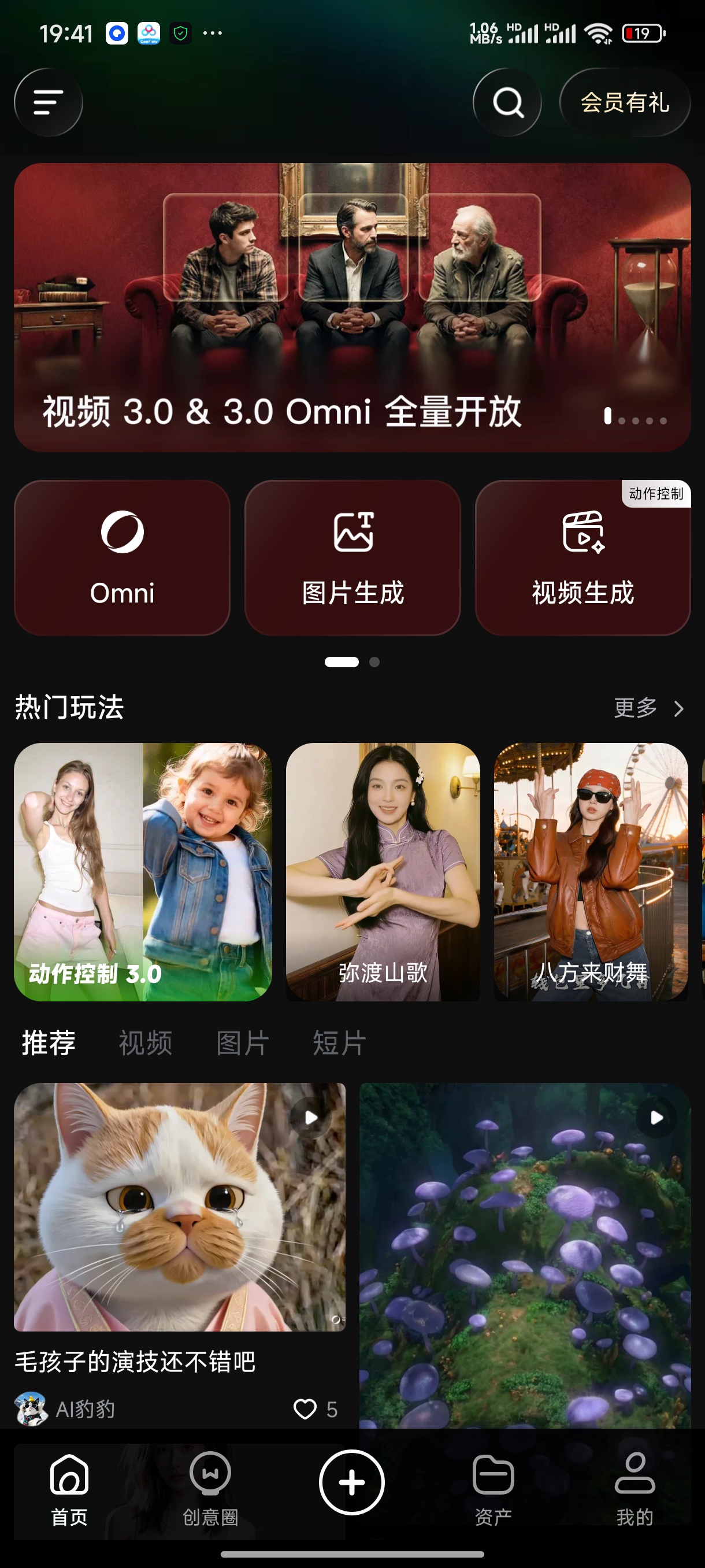Tap the 会员有礼 button
Image resolution: width=705 pixels, height=1568 pixels.
click(625, 102)
